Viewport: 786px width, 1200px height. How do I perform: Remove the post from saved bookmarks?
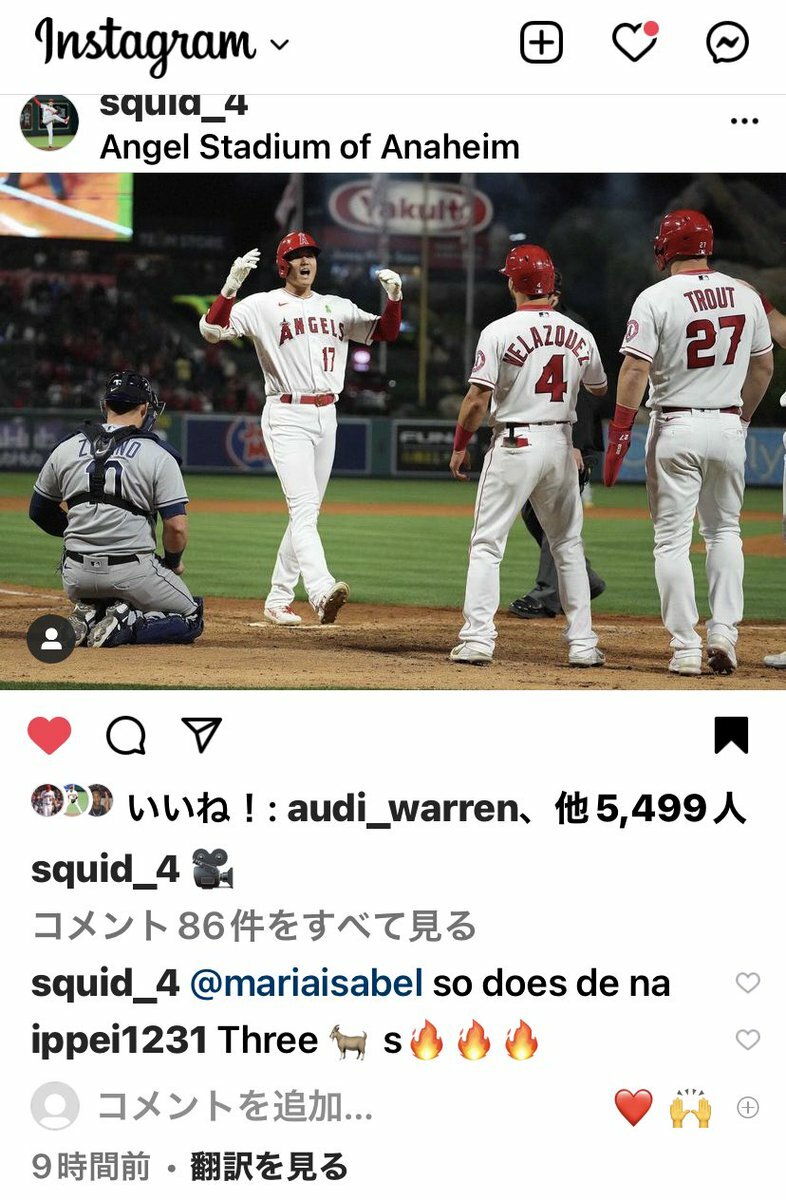pos(731,736)
